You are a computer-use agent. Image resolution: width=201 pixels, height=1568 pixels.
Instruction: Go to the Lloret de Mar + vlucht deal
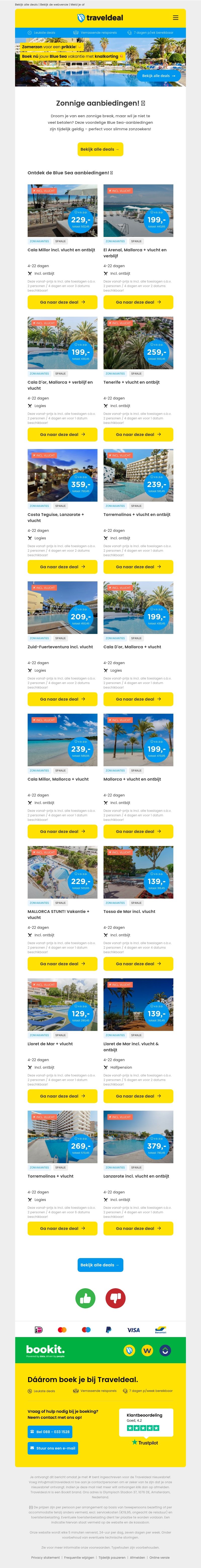click(62, 1096)
